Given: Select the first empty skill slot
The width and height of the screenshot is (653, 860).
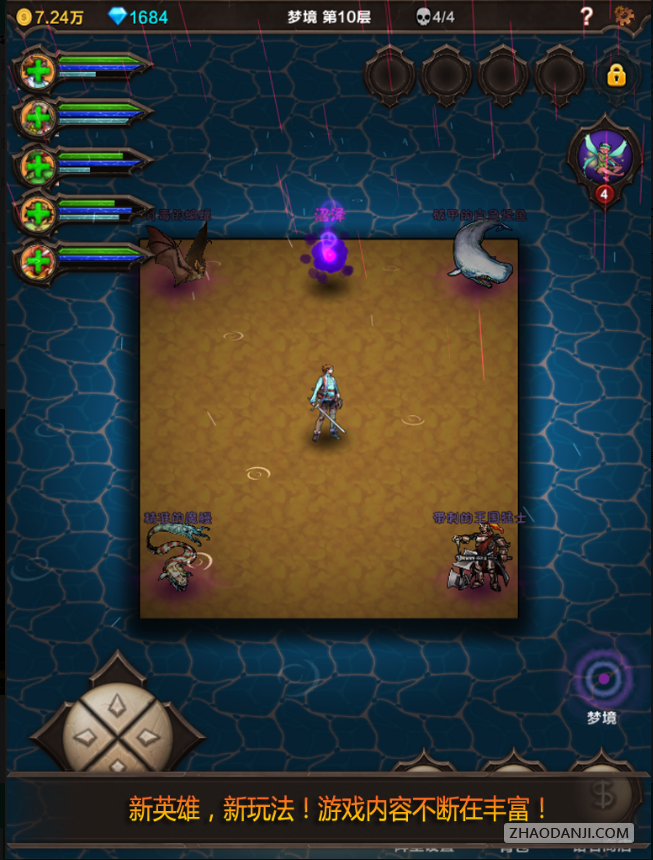Looking at the screenshot, I should tap(389, 75).
